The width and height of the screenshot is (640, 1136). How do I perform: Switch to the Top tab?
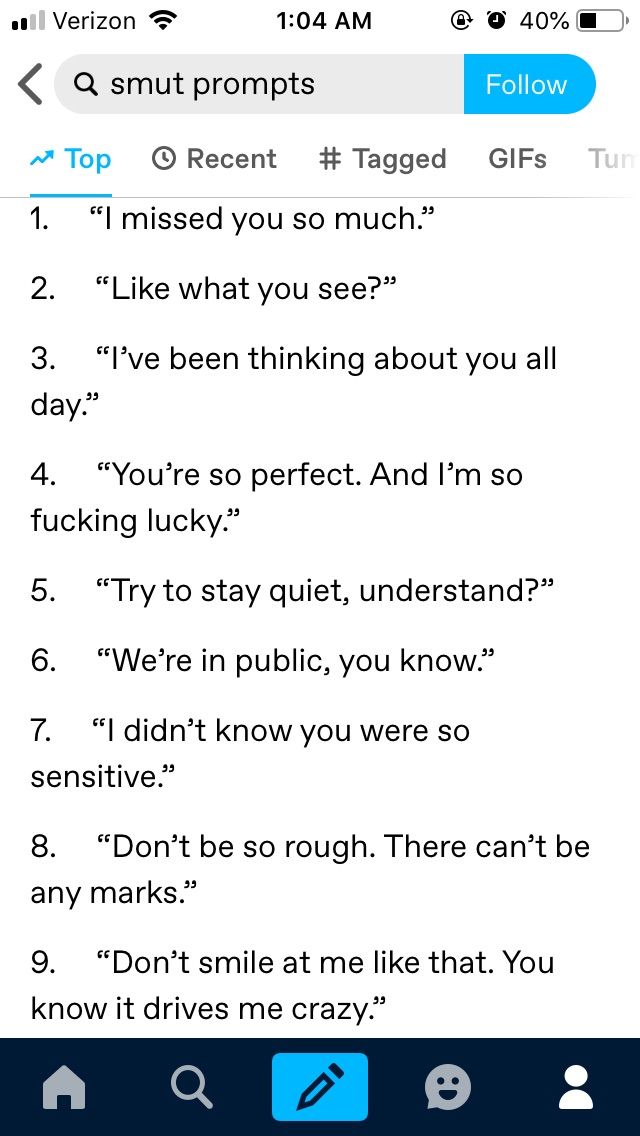(x=70, y=159)
